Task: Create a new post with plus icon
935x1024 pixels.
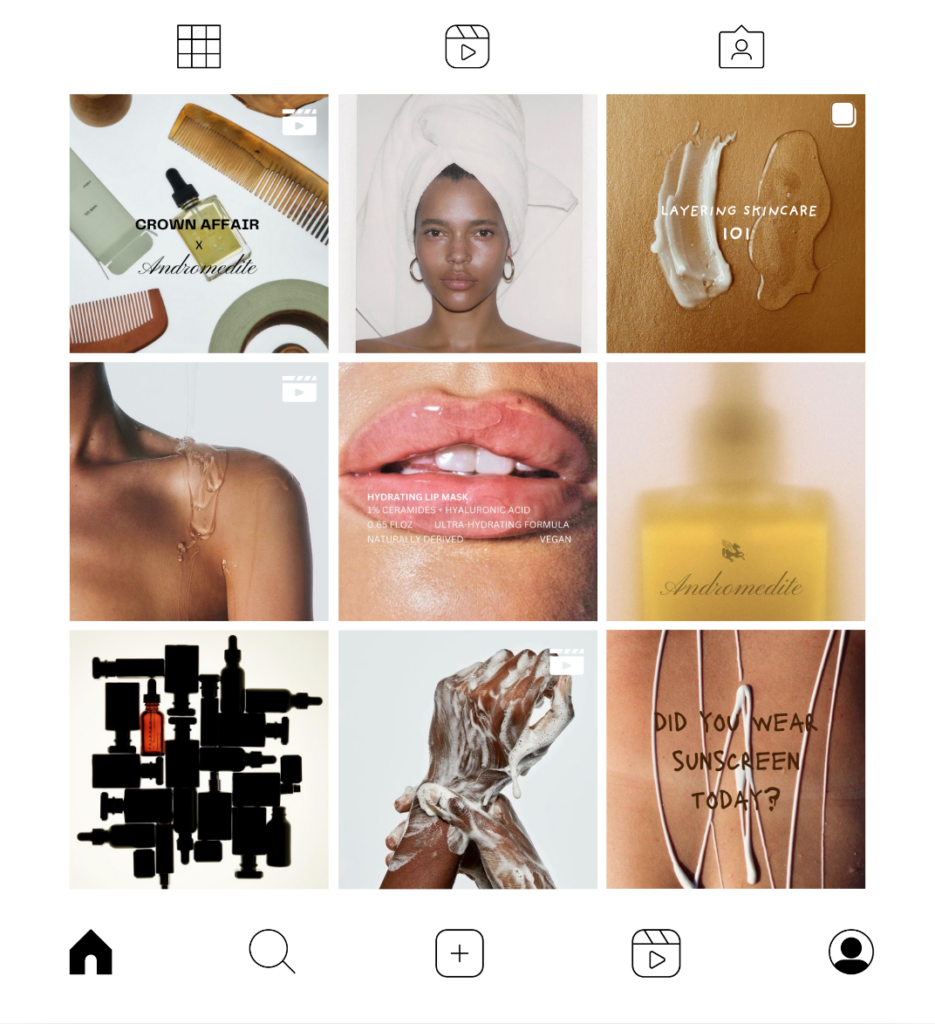Action: [459, 953]
